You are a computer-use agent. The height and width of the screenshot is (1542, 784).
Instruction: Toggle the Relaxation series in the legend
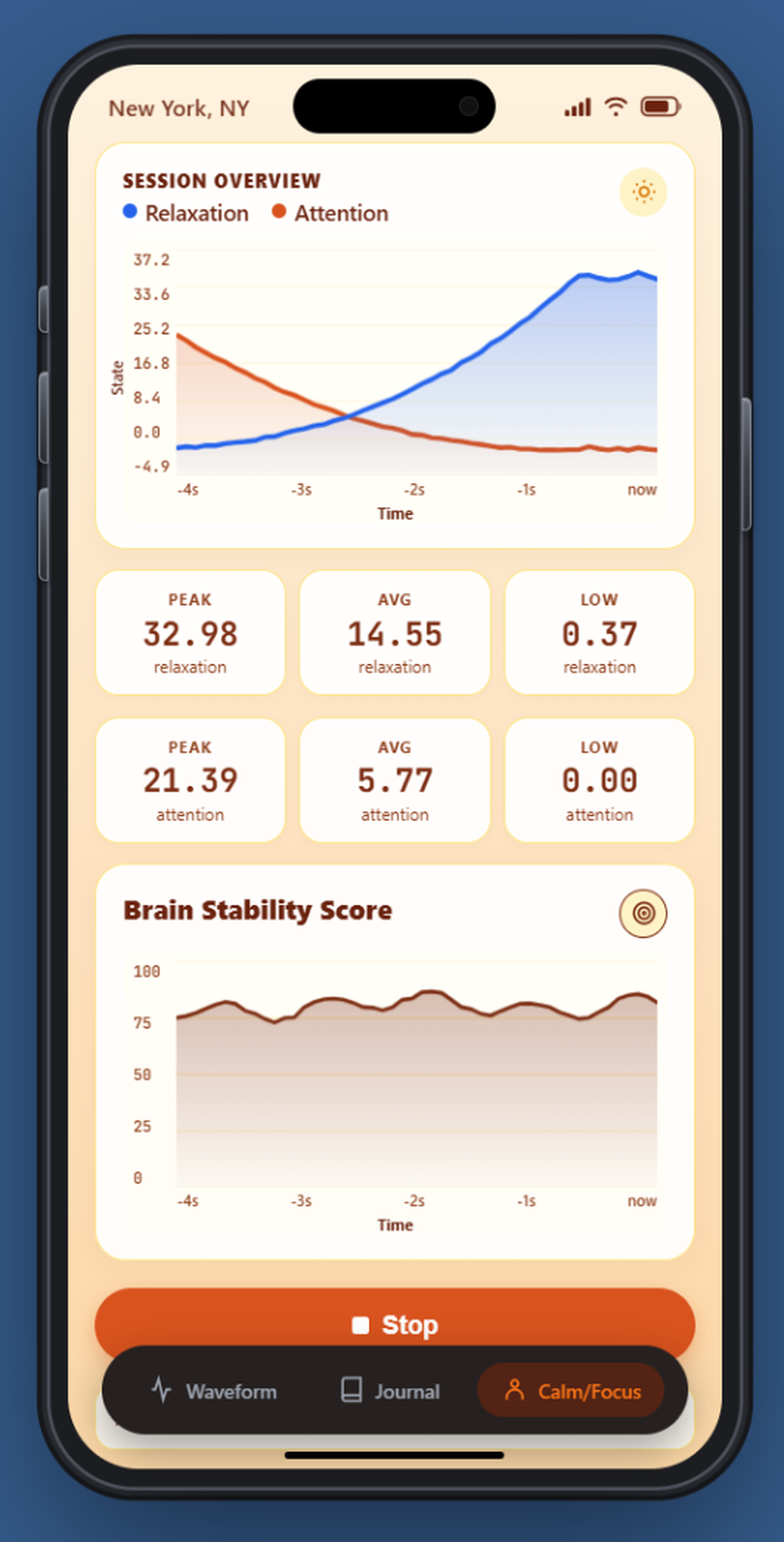tap(186, 213)
